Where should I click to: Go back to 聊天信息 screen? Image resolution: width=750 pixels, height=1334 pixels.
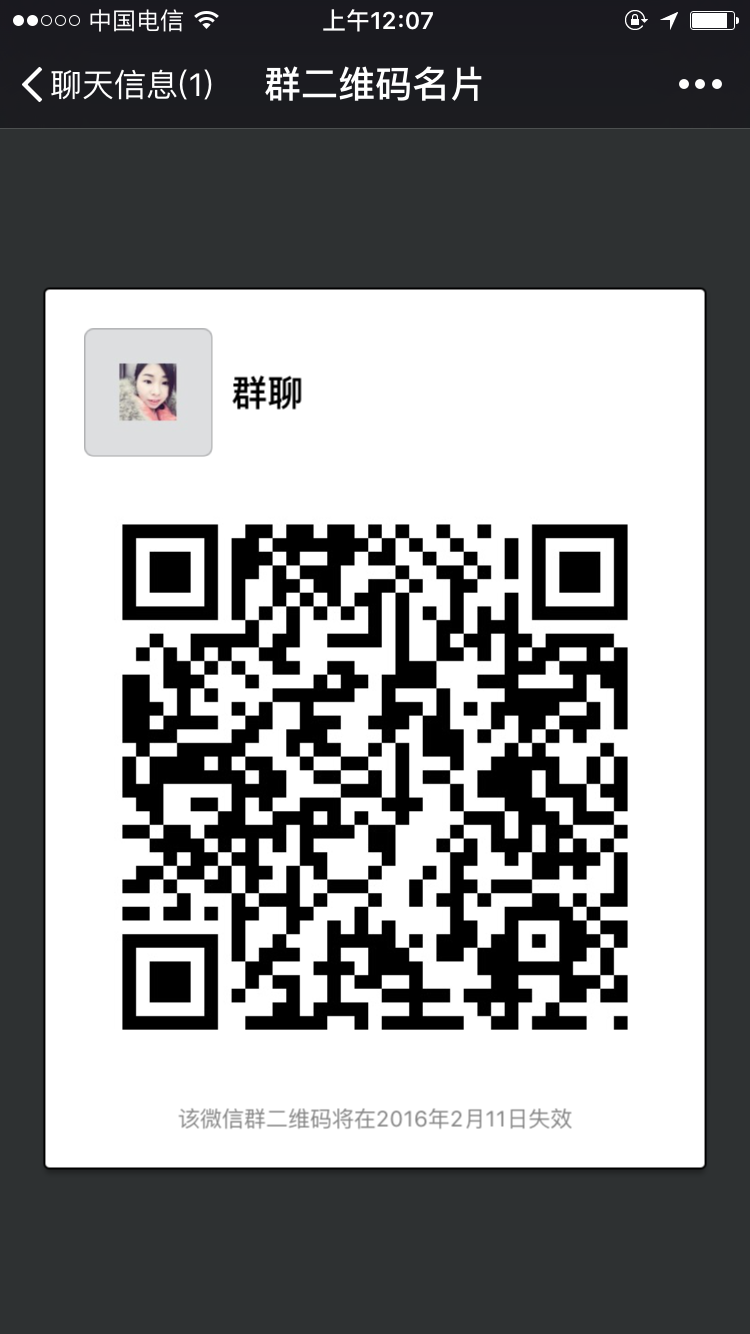pyautogui.click(x=115, y=85)
